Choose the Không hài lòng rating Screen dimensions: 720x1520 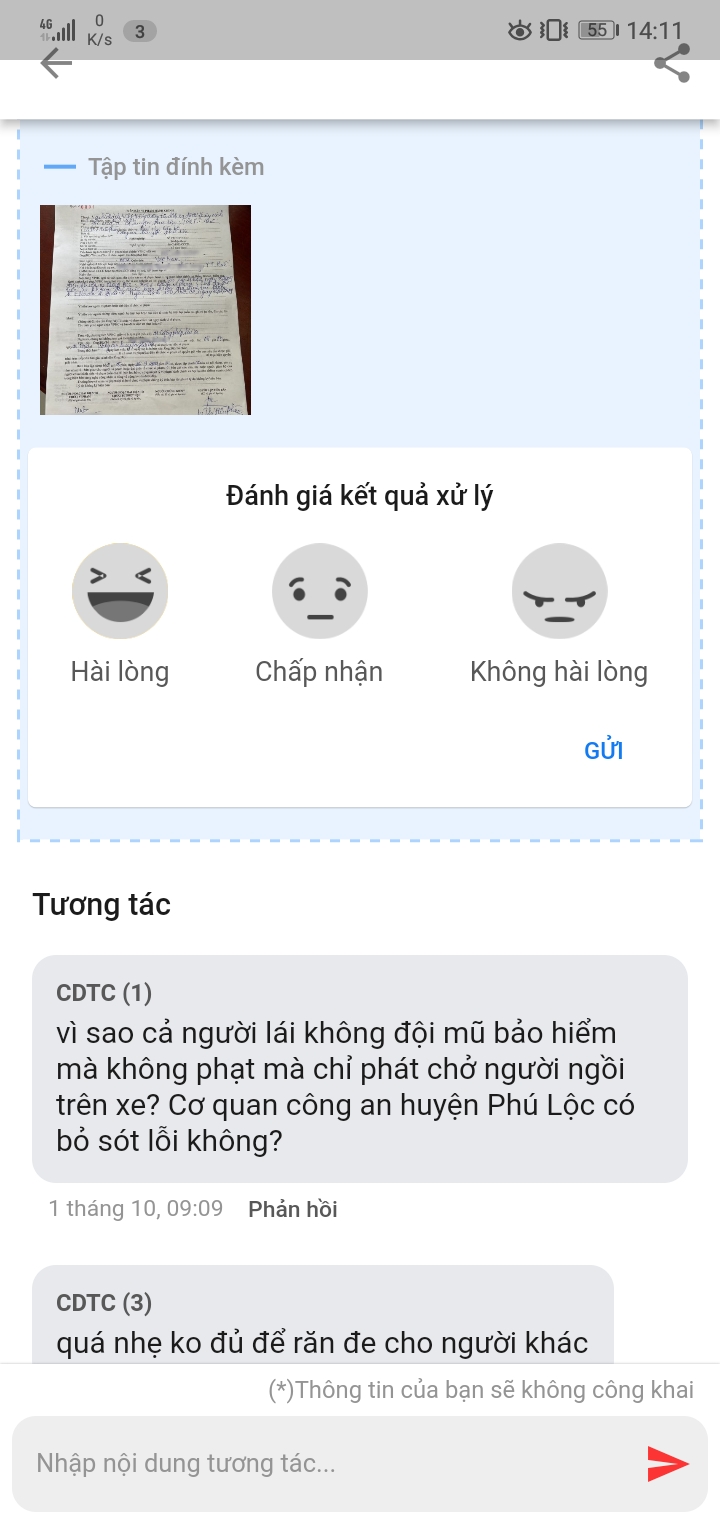coord(559,592)
